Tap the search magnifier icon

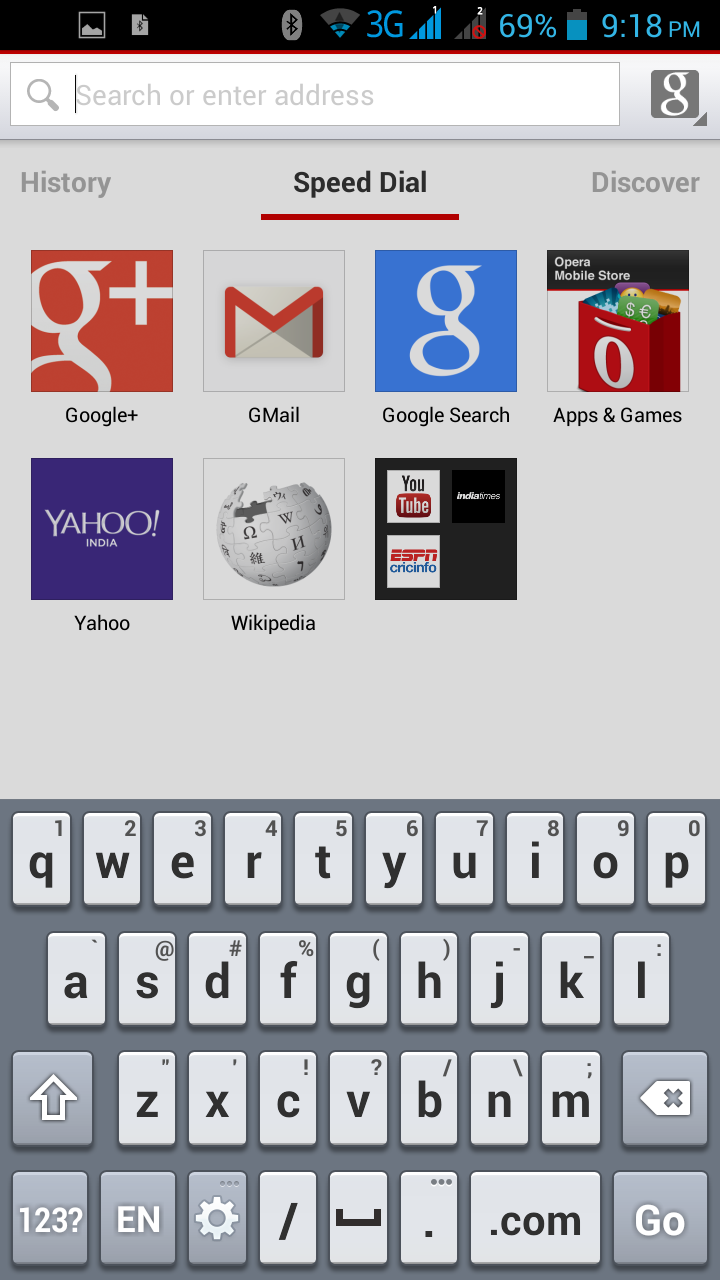(x=42, y=94)
